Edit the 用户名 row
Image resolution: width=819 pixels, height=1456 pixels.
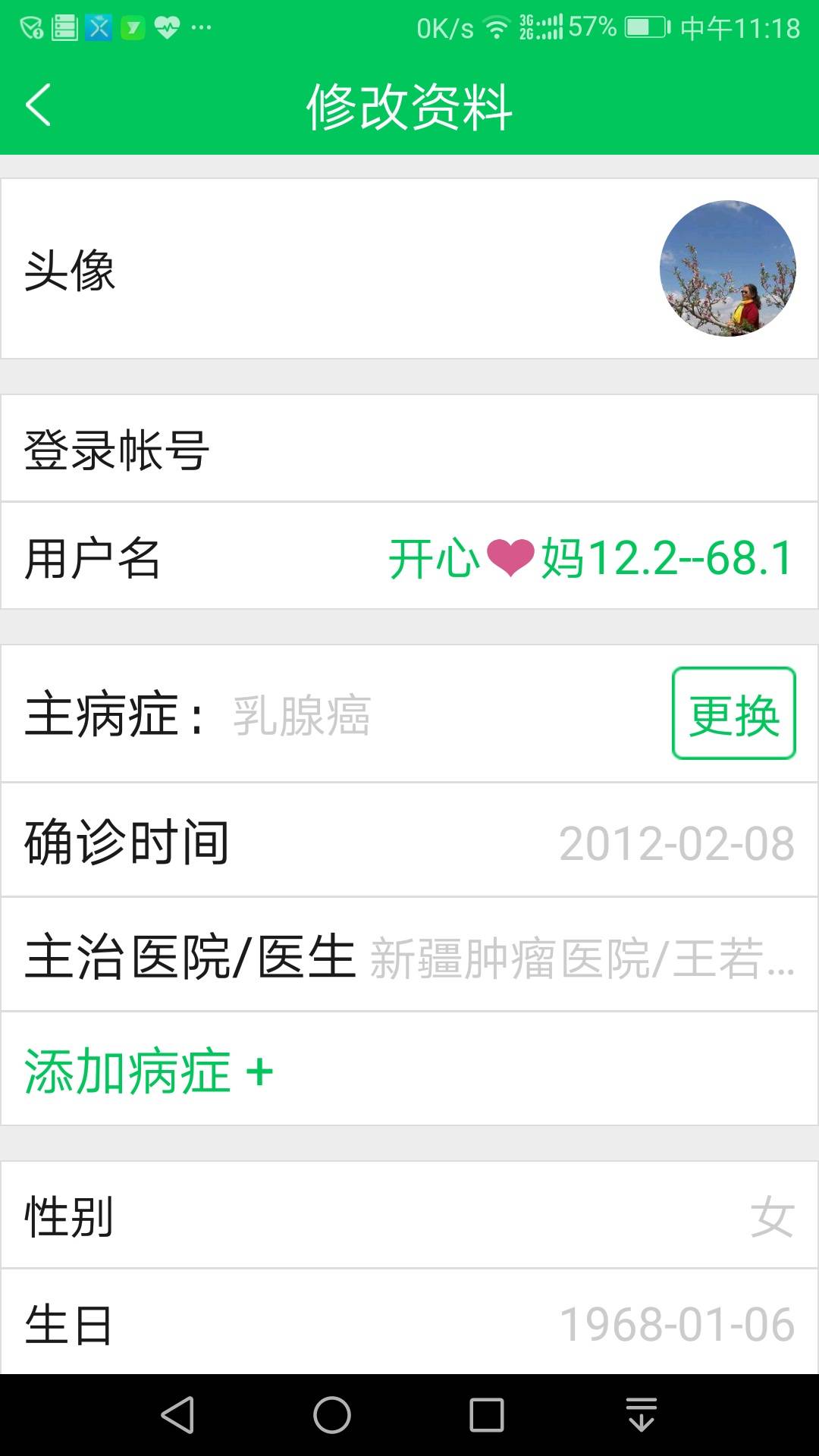409,558
